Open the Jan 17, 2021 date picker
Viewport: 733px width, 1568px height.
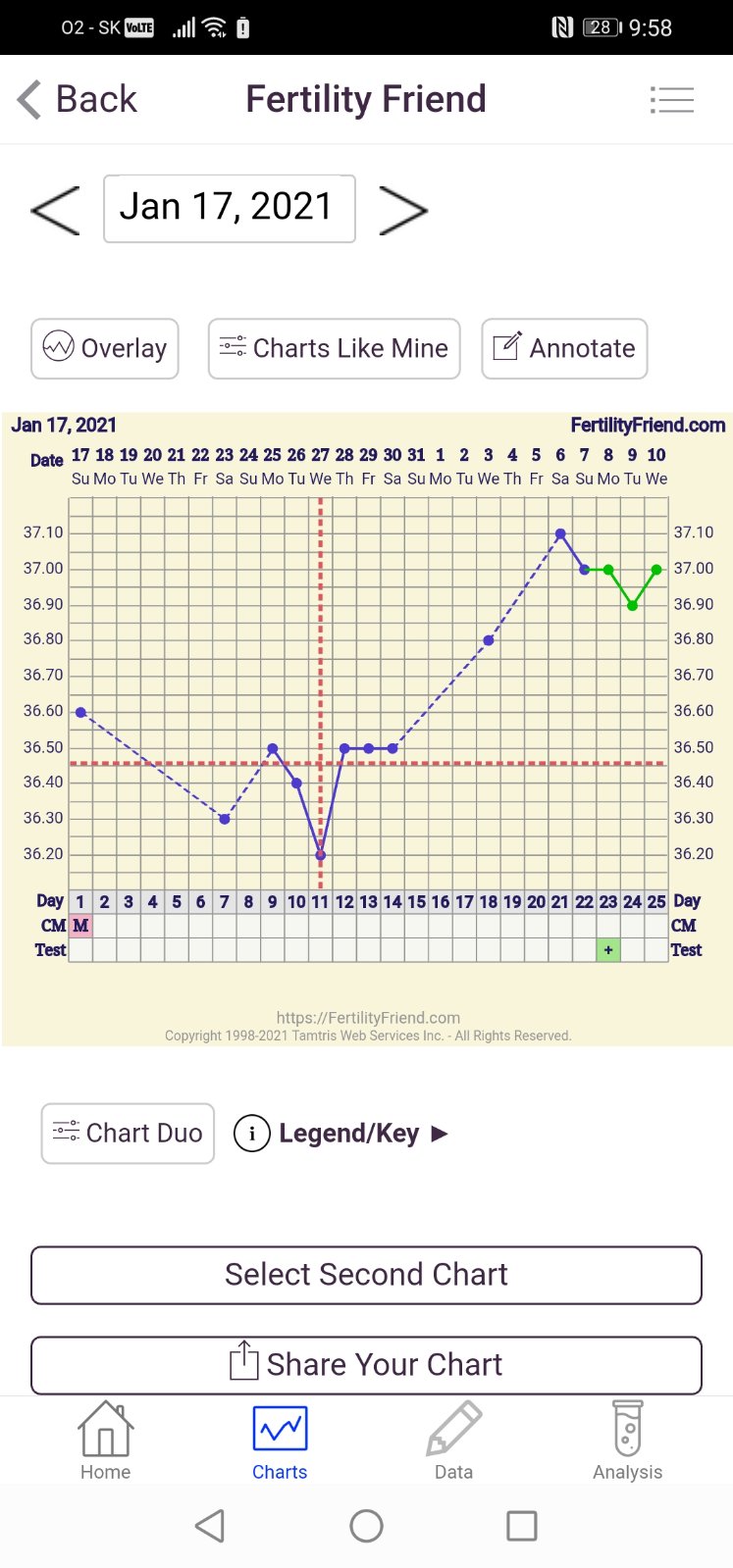pos(230,208)
